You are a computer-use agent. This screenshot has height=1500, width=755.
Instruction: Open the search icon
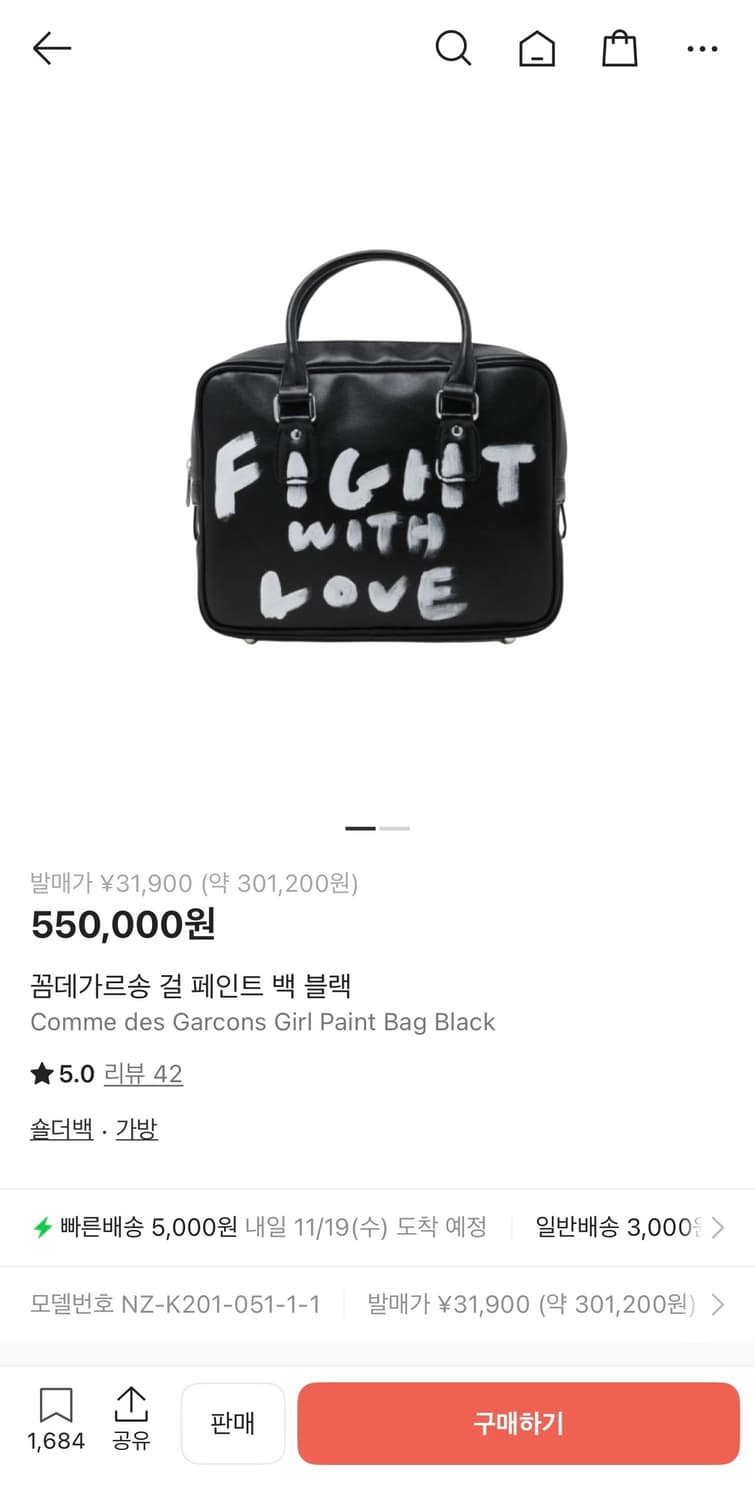[455, 48]
